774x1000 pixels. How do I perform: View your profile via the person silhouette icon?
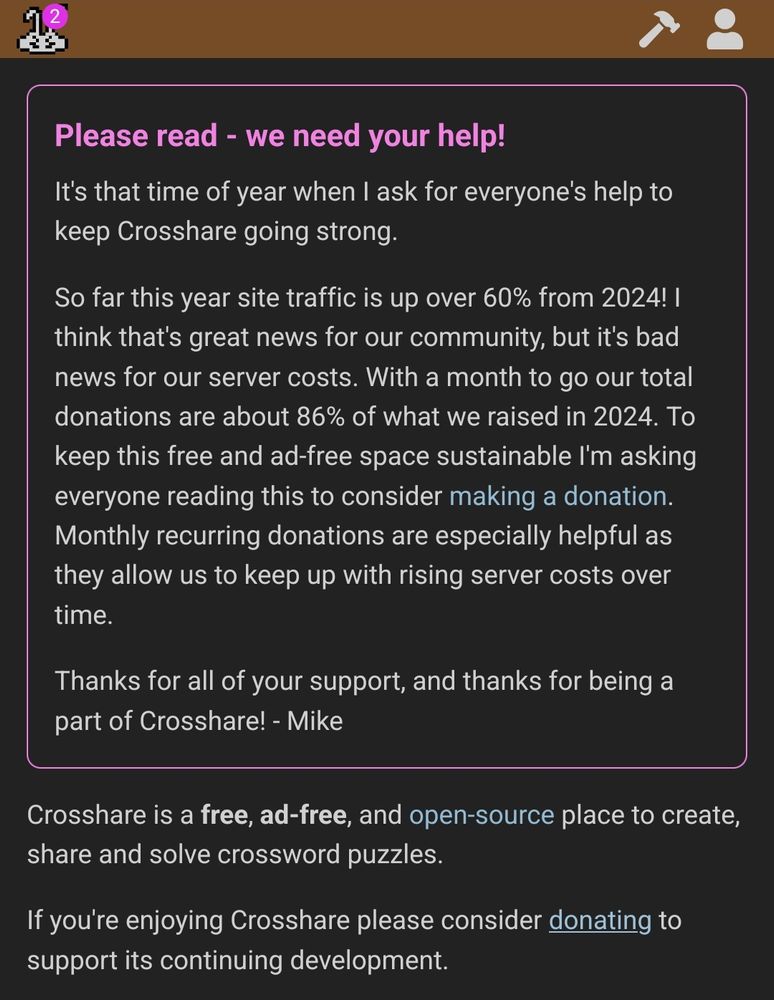tap(724, 29)
